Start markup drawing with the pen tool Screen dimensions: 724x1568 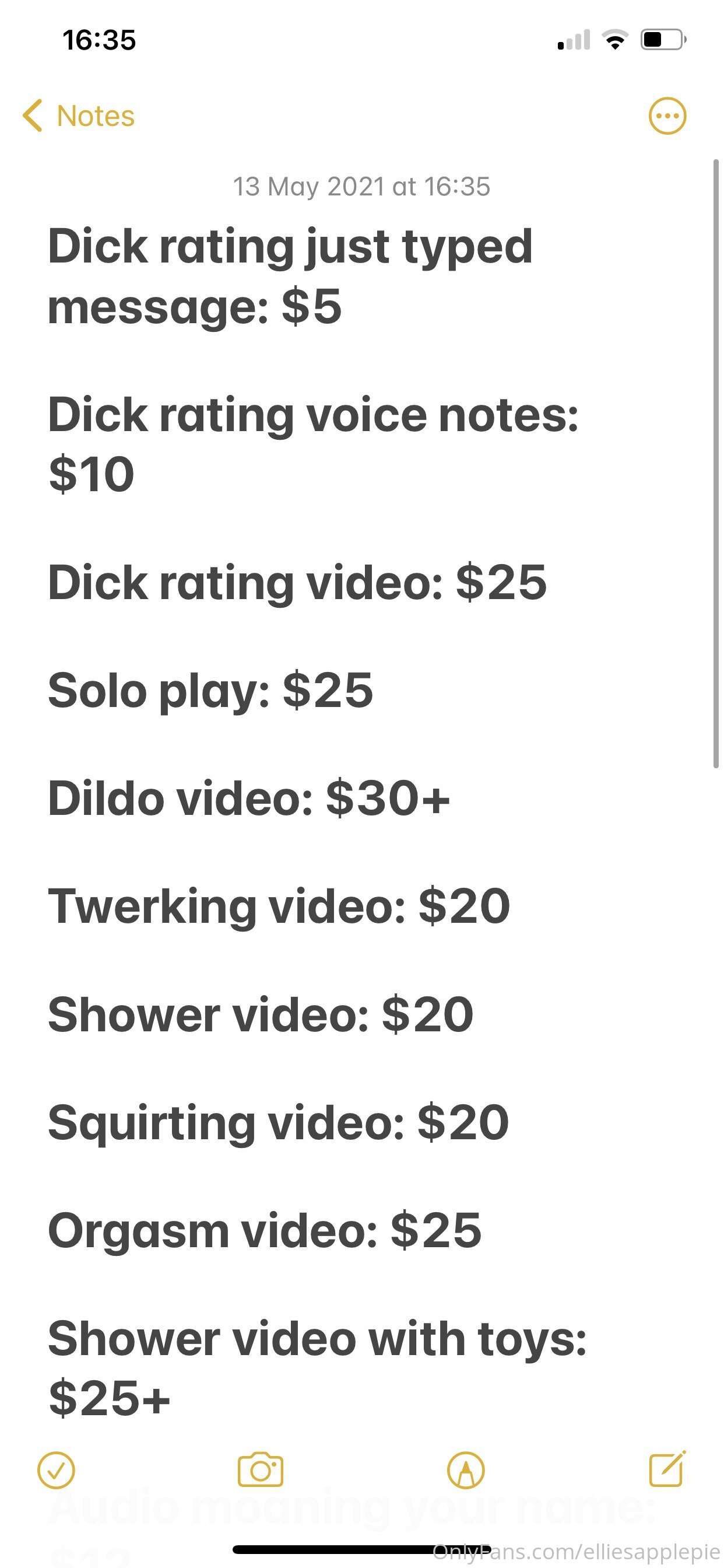465,1471
